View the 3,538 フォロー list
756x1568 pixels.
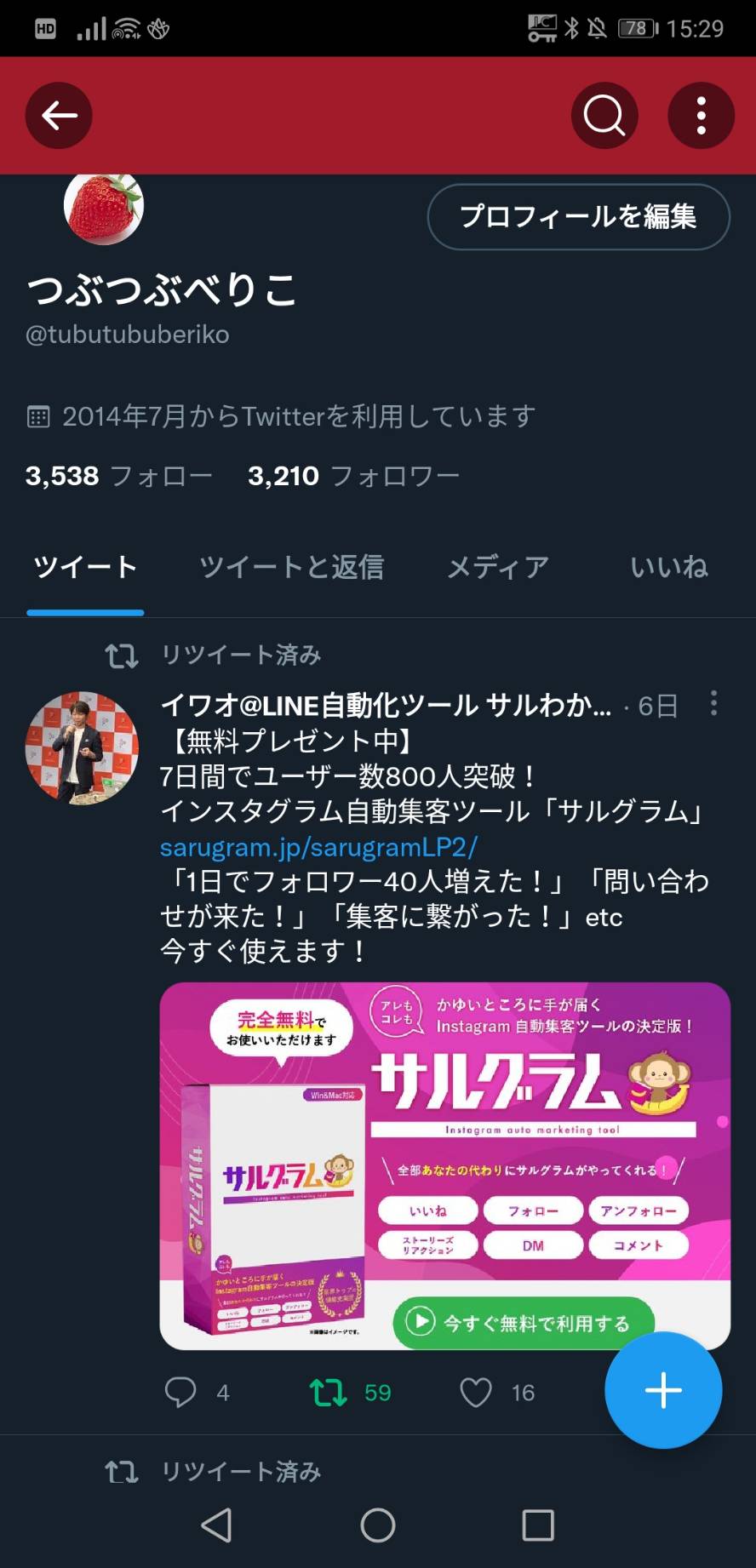coord(118,475)
